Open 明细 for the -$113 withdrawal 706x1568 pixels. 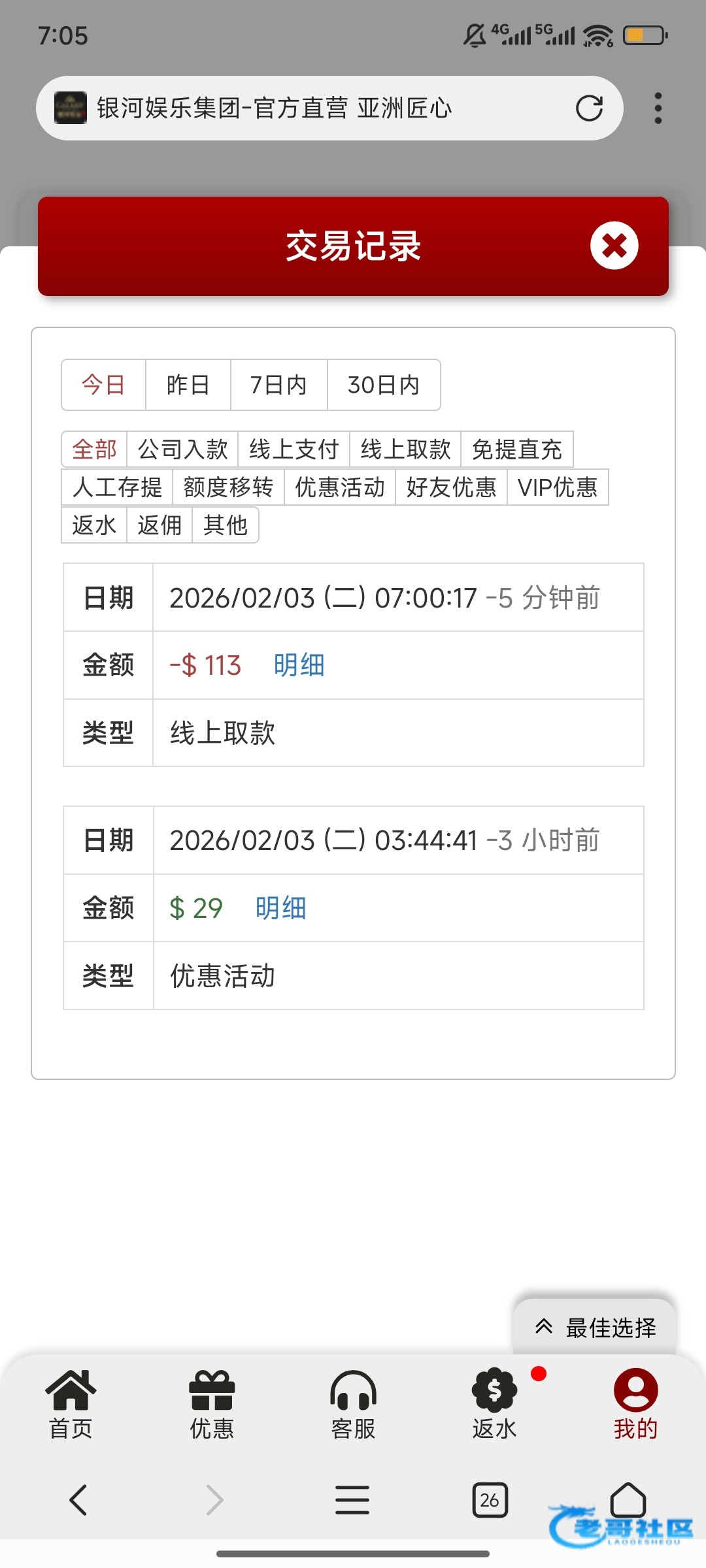click(299, 666)
